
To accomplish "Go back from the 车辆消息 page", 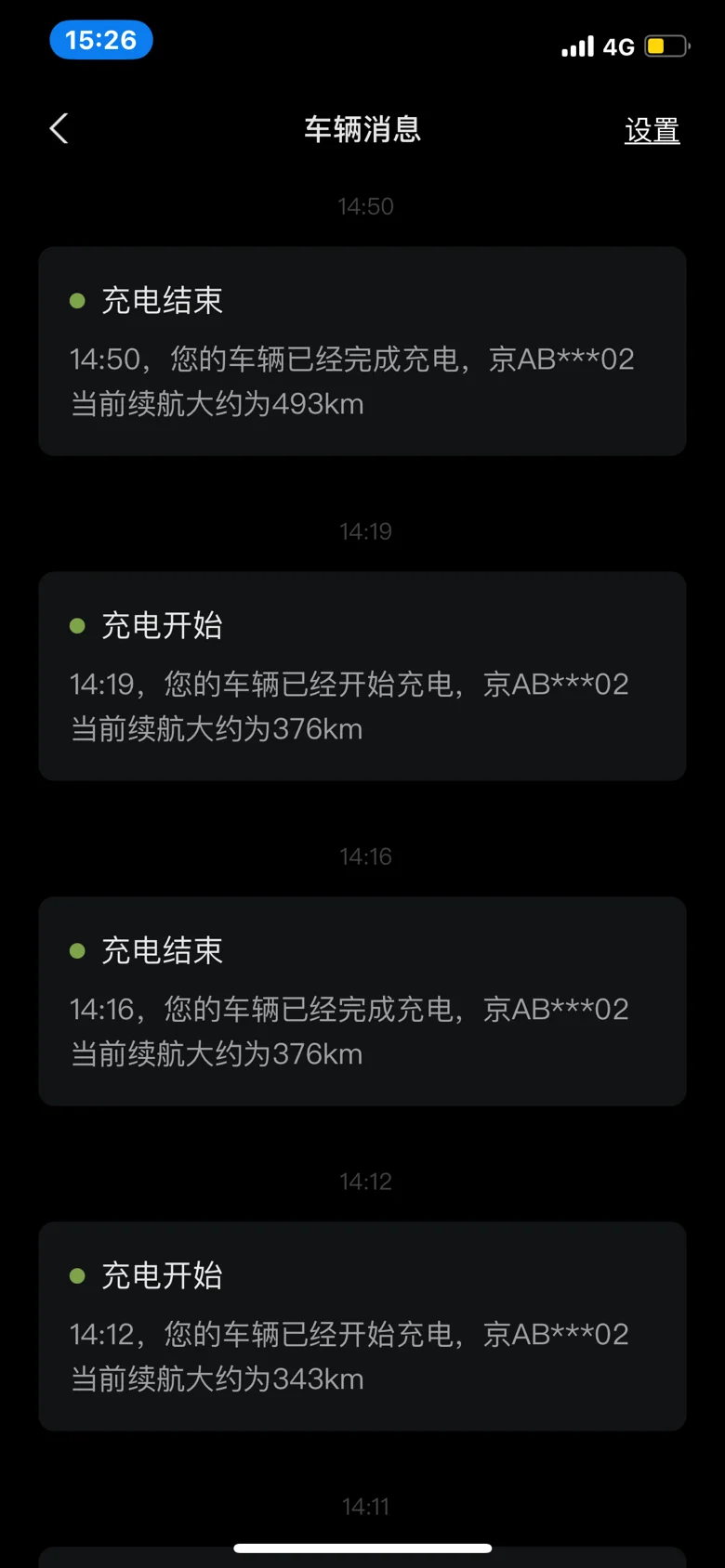I will 59,129.
